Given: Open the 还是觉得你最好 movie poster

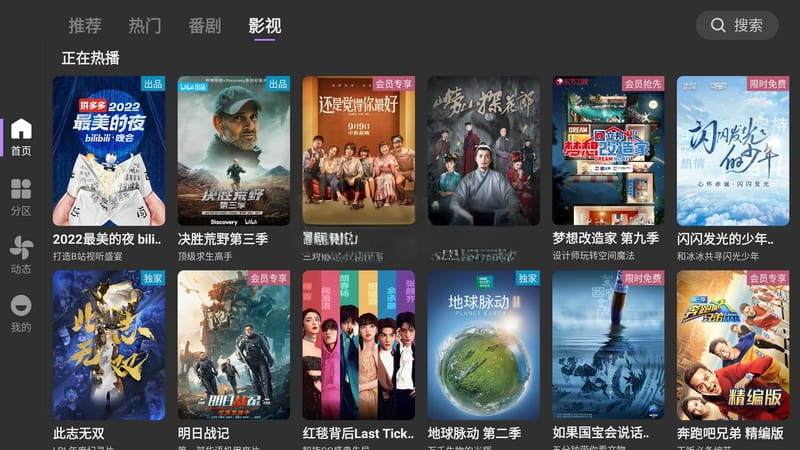Looking at the screenshot, I should (359, 151).
